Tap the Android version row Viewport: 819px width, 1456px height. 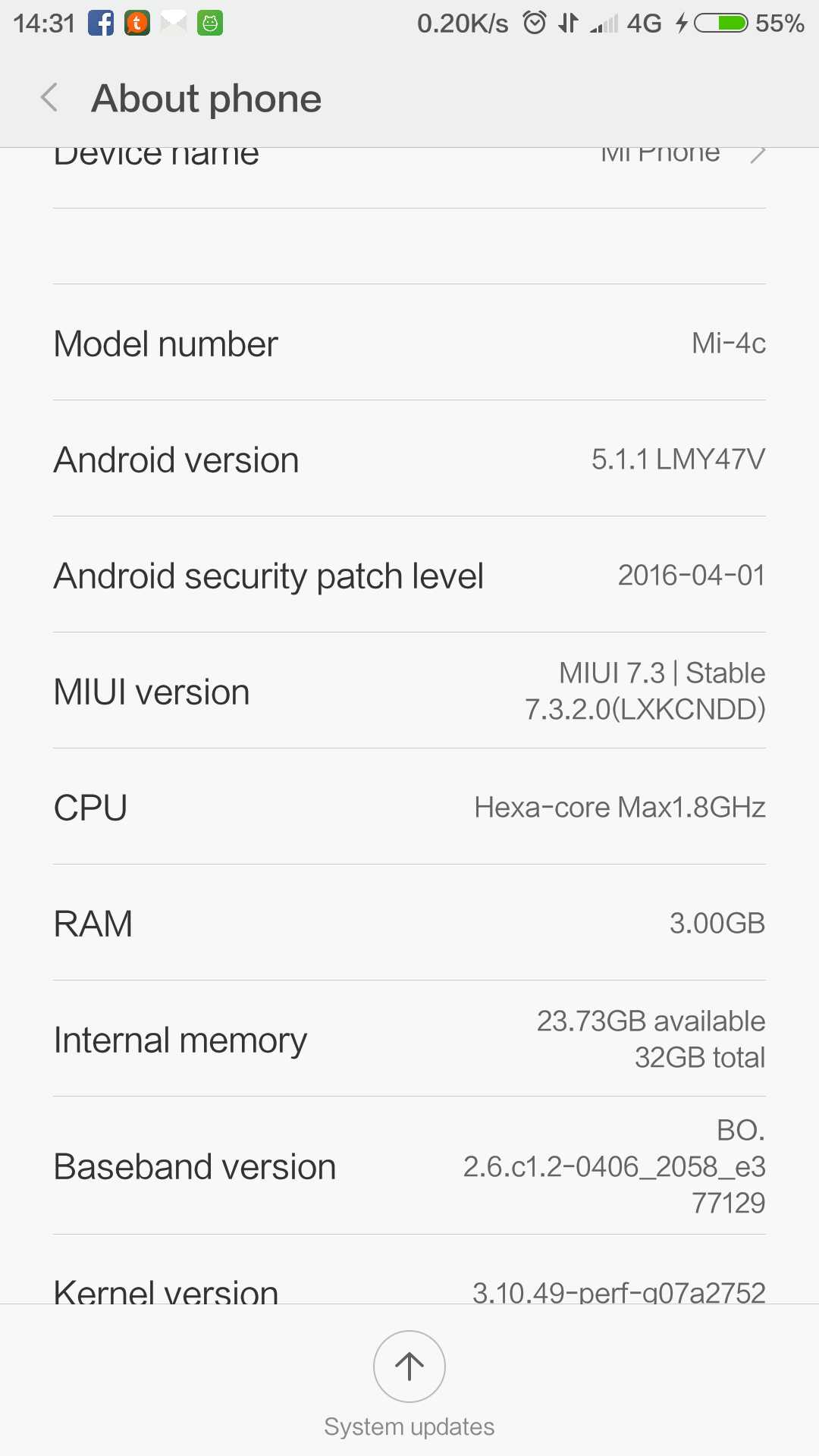[x=409, y=459]
